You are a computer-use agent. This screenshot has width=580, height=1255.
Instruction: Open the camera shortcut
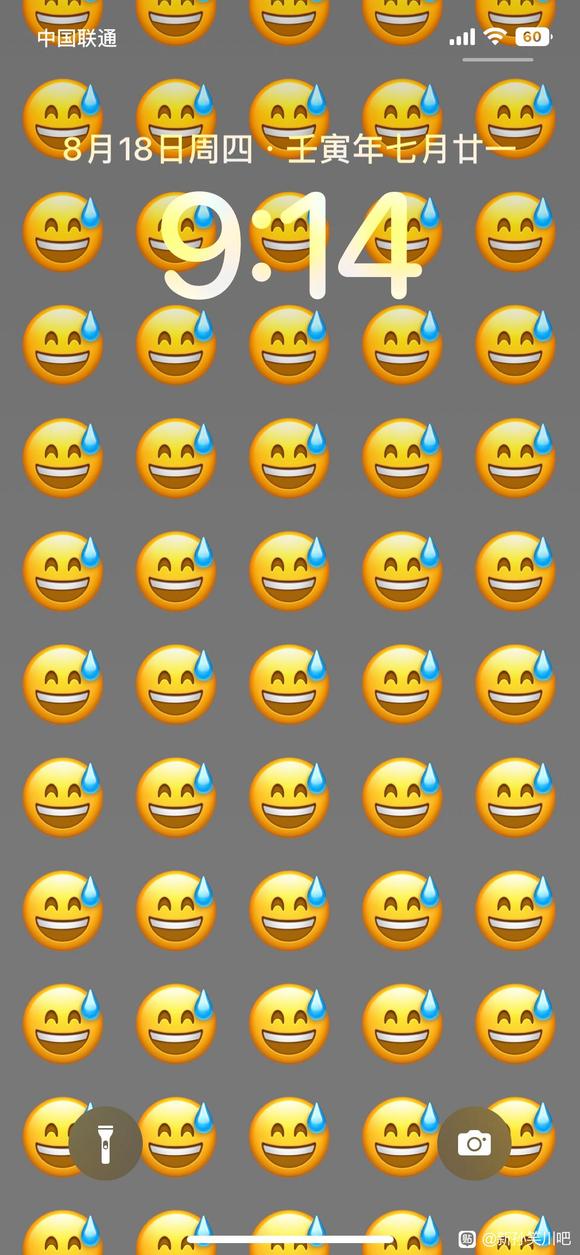point(474,1143)
